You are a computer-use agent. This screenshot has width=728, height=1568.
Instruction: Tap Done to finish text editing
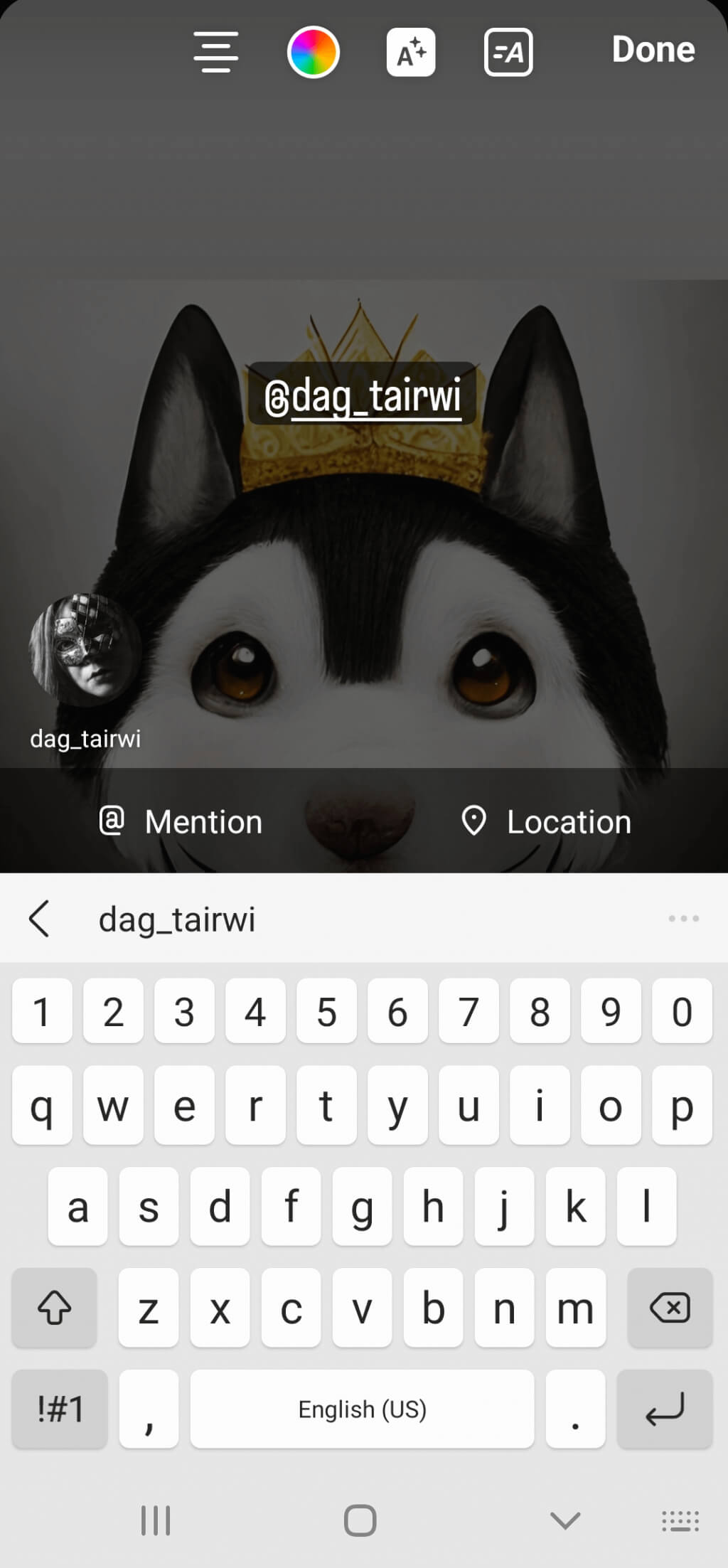[x=653, y=50]
